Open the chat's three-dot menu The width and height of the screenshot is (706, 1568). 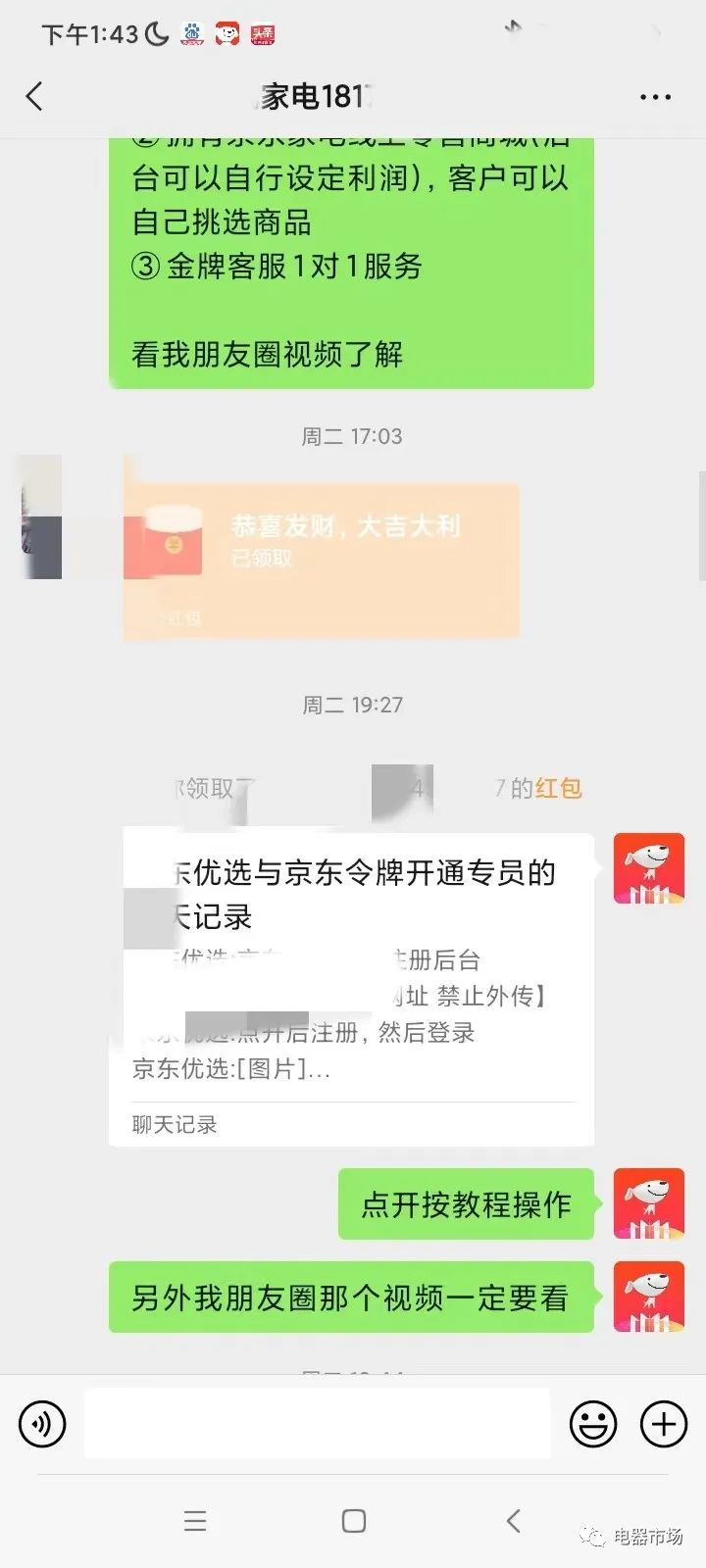tap(655, 97)
